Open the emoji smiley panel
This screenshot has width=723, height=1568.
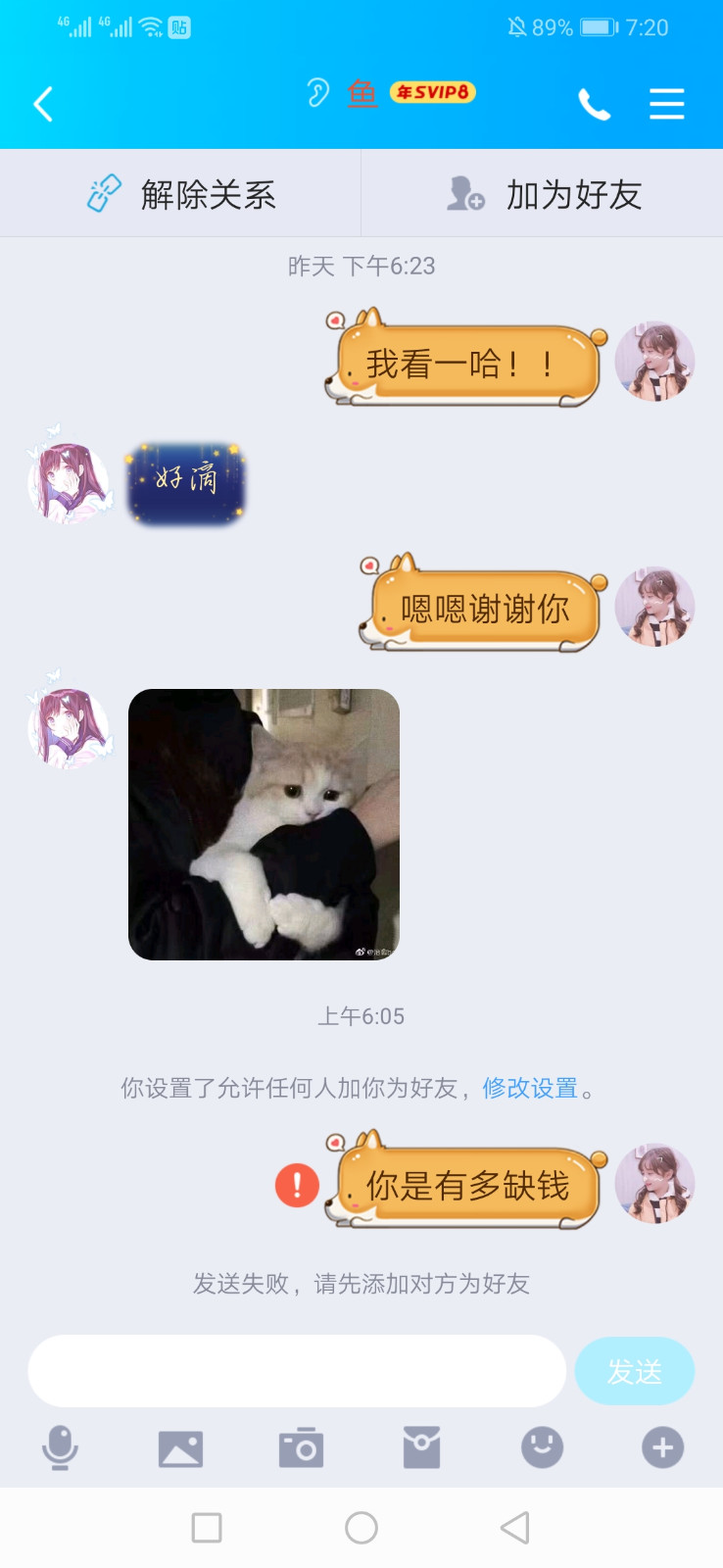click(542, 1447)
